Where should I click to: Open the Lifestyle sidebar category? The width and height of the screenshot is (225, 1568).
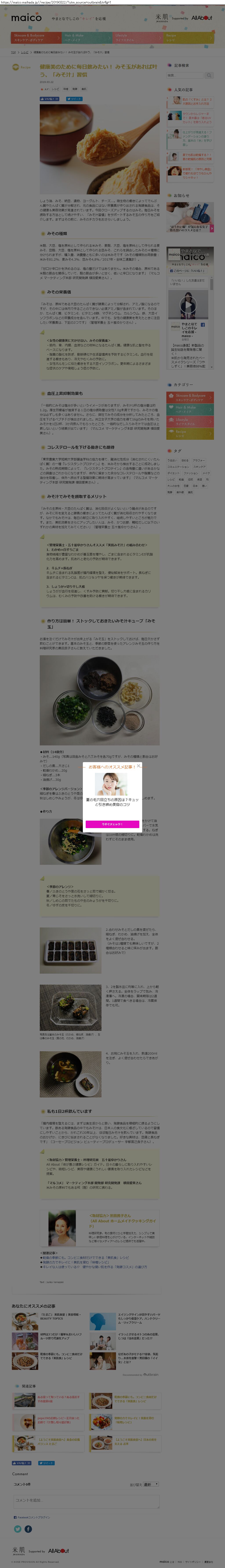190,421
